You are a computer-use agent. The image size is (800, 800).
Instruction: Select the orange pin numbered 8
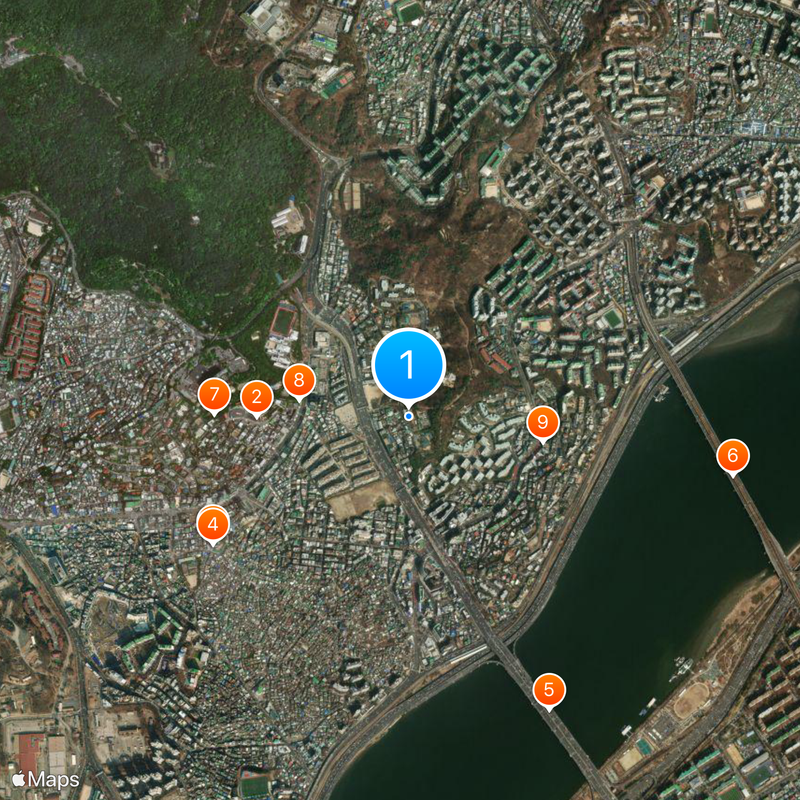coord(298,380)
